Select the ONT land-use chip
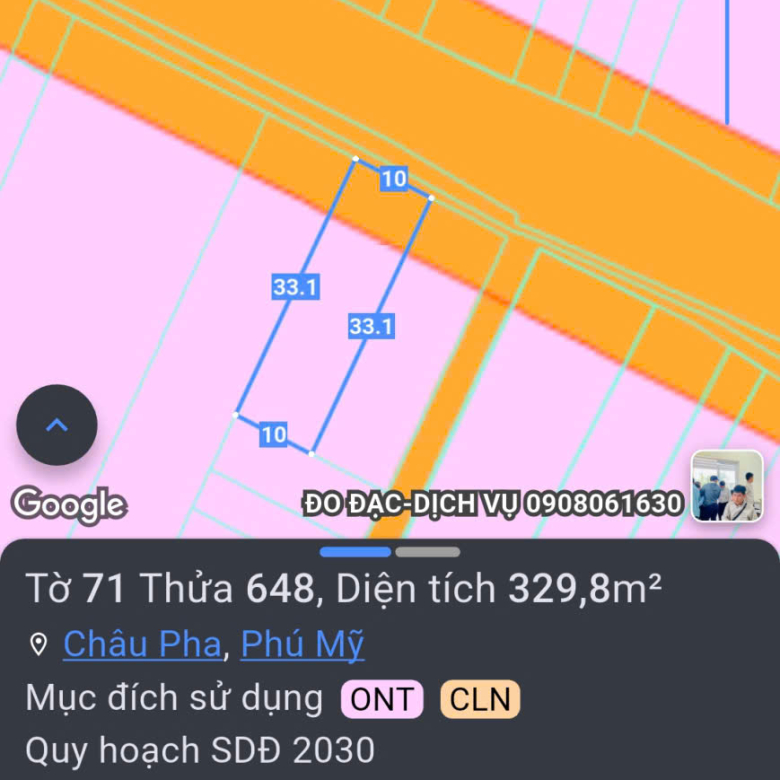The height and width of the screenshot is (780, 780). pyautogui.click(x=382, y=699)
